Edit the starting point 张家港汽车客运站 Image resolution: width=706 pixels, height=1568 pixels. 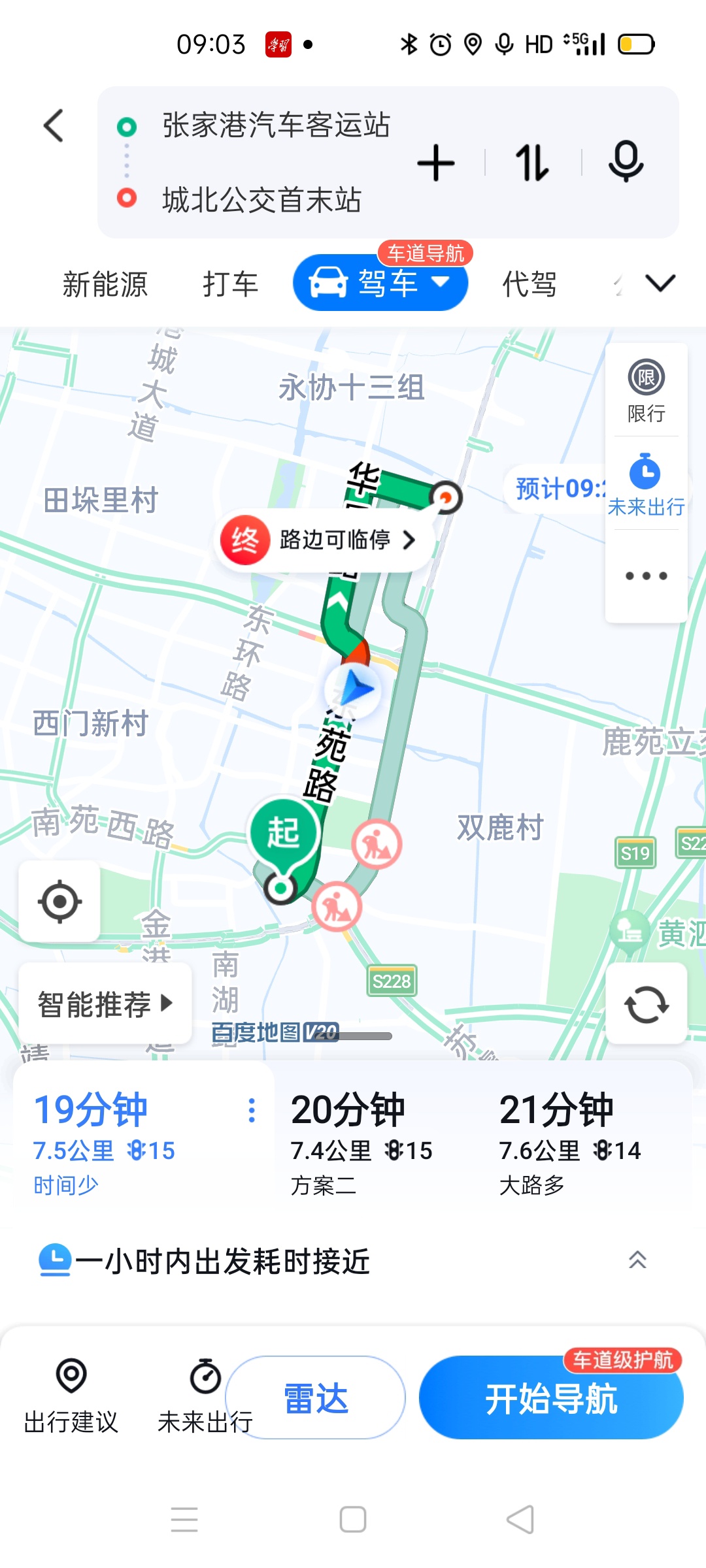point(276,125)
